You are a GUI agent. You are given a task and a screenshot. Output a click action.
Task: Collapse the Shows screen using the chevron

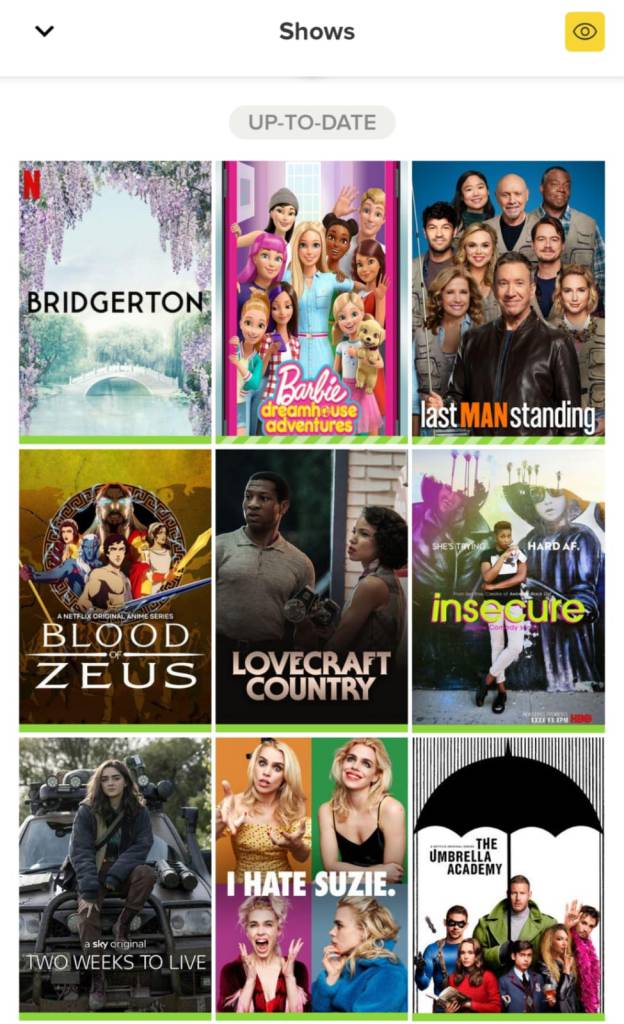[x=44, y=31]
